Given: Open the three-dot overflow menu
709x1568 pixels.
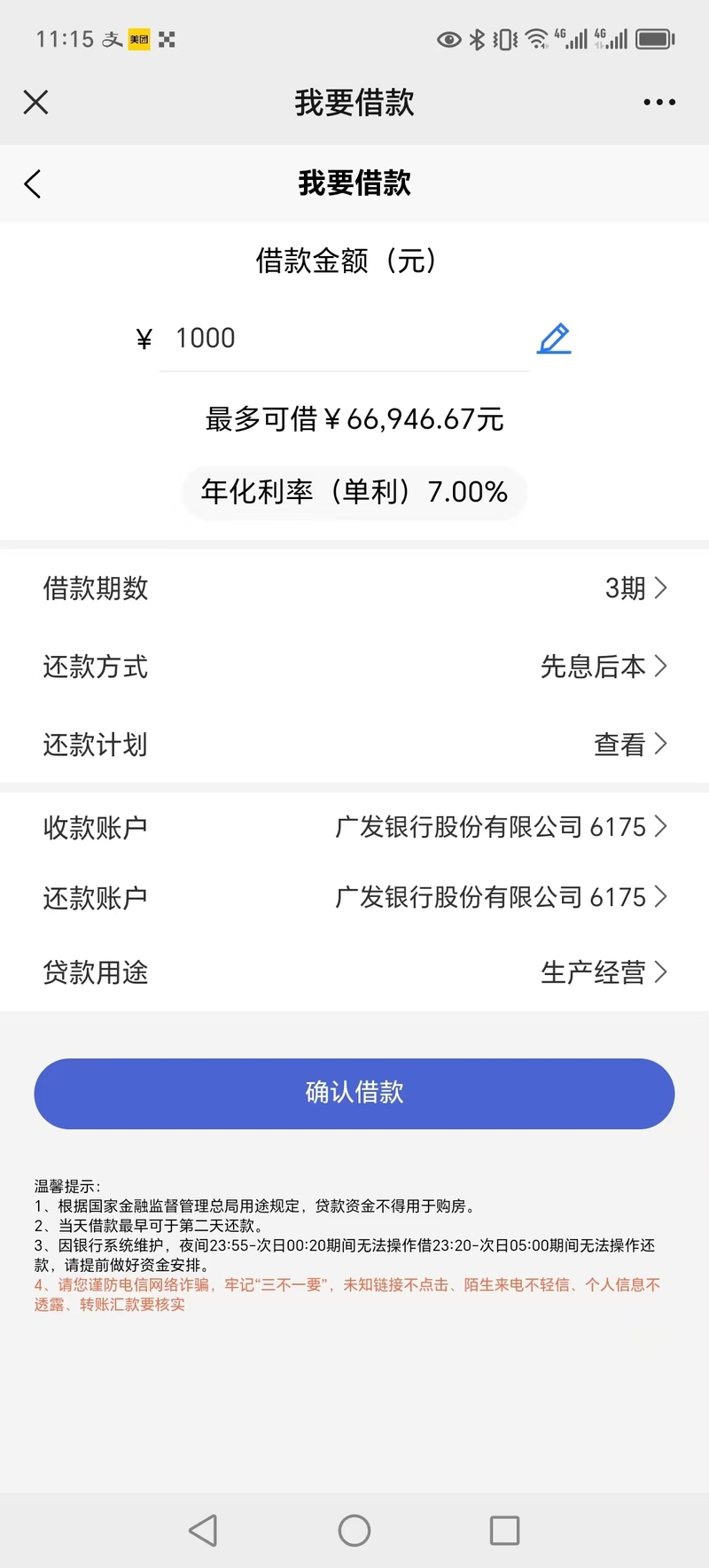Looking at the screenshot, I should click(659, 103).
